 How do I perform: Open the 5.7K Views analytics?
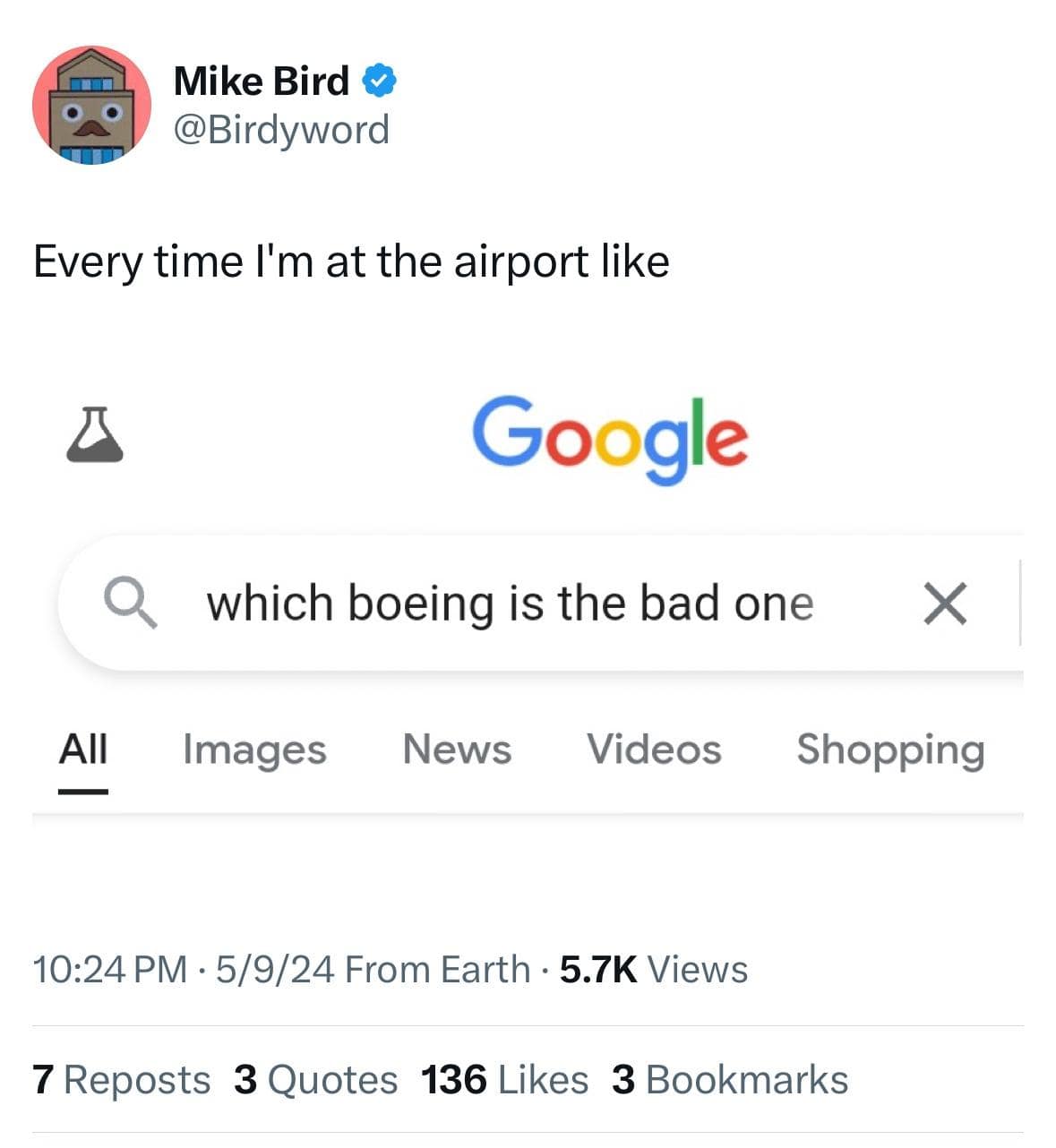(653, 970)
